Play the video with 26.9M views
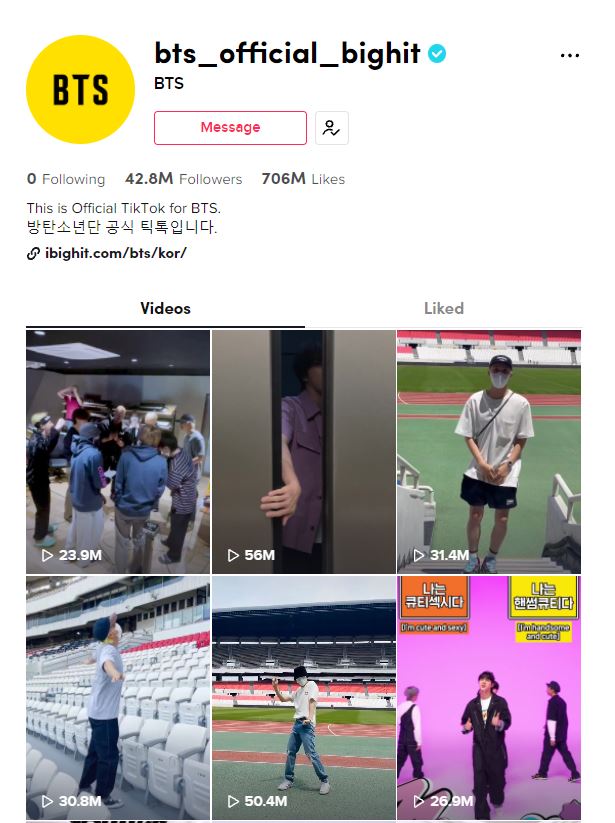 [489, 697]
